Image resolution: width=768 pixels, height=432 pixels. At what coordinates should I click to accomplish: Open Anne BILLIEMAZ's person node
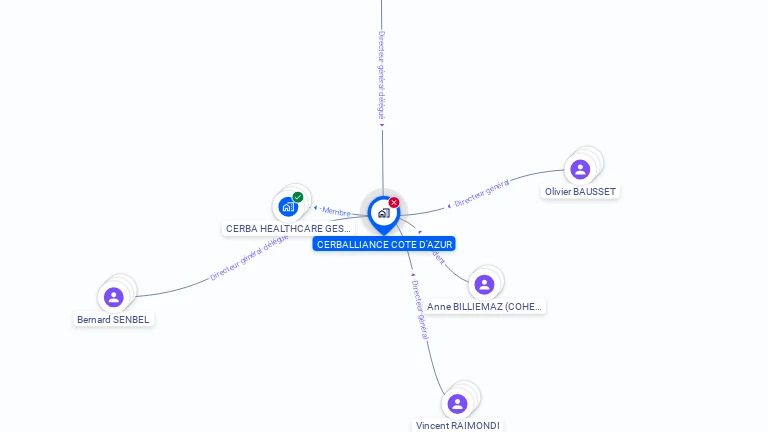point(484,285)
